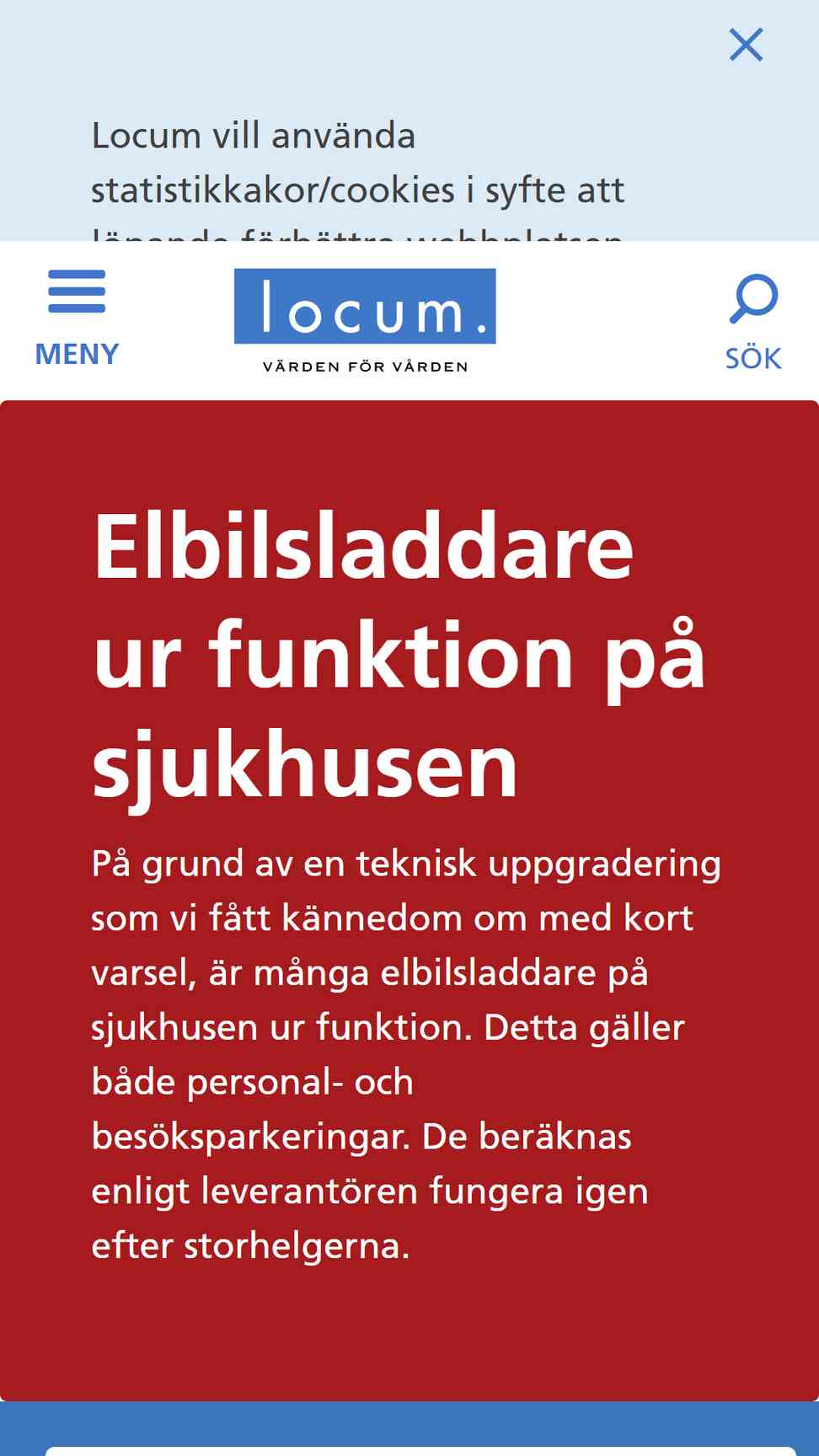Dismiss the cookie banner with the X
The image size is (819, 1456).
(746, 45)
